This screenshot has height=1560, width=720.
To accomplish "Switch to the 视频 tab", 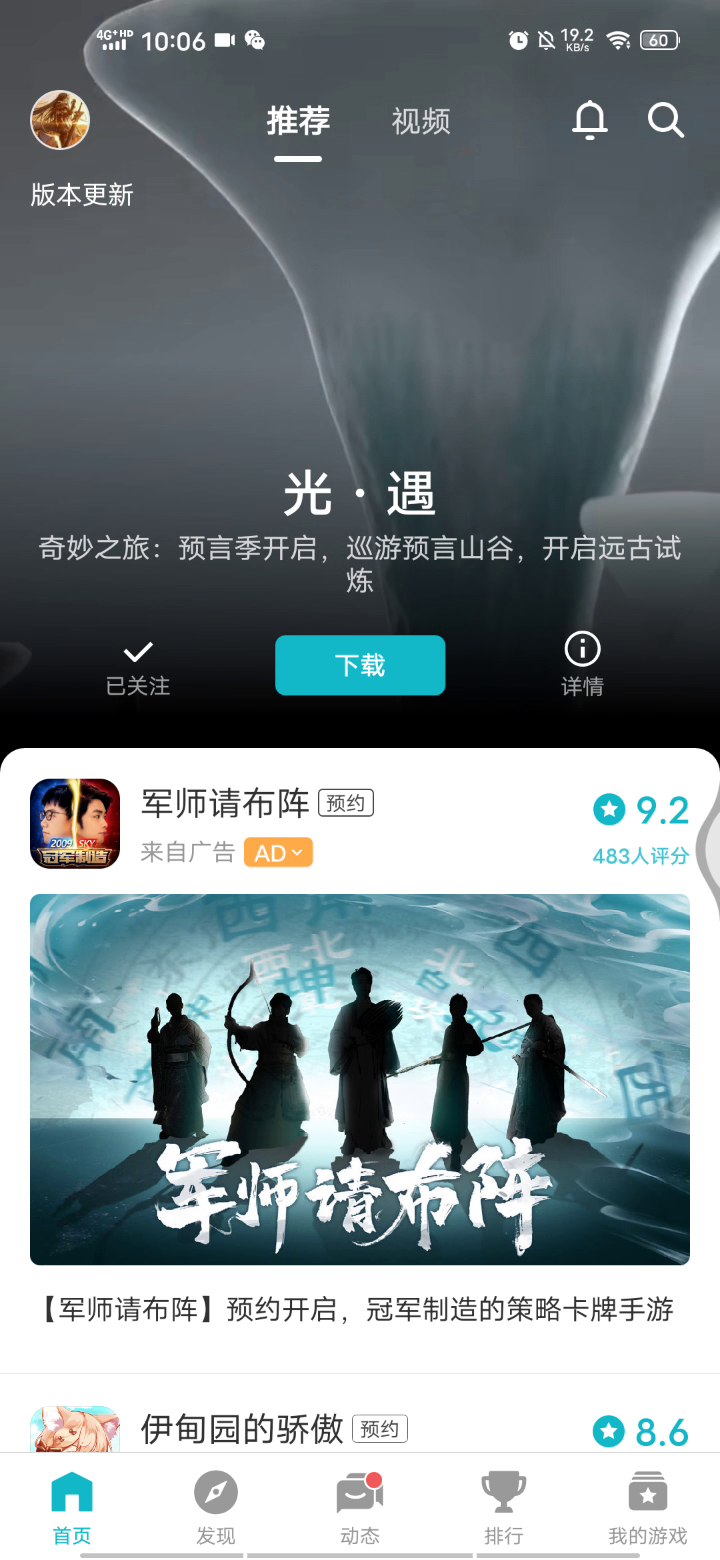I will point(421,122).
